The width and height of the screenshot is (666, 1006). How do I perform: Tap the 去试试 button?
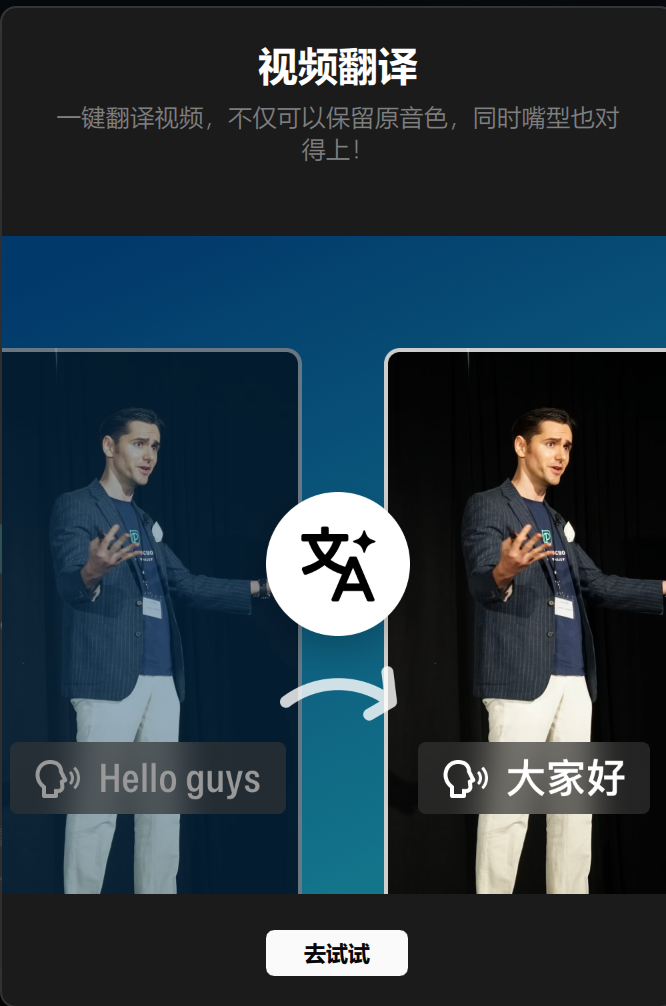[336, 953]
